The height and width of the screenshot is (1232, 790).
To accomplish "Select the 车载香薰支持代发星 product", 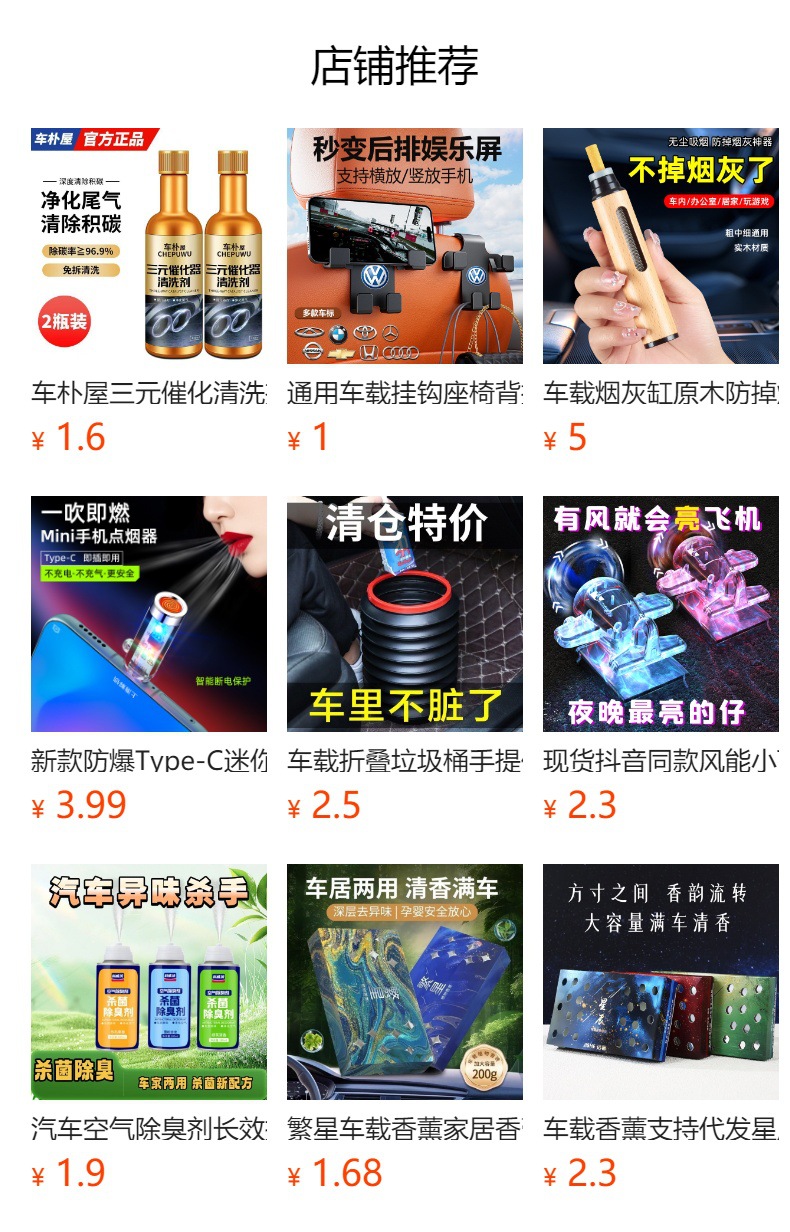I will pos(661,1028).
